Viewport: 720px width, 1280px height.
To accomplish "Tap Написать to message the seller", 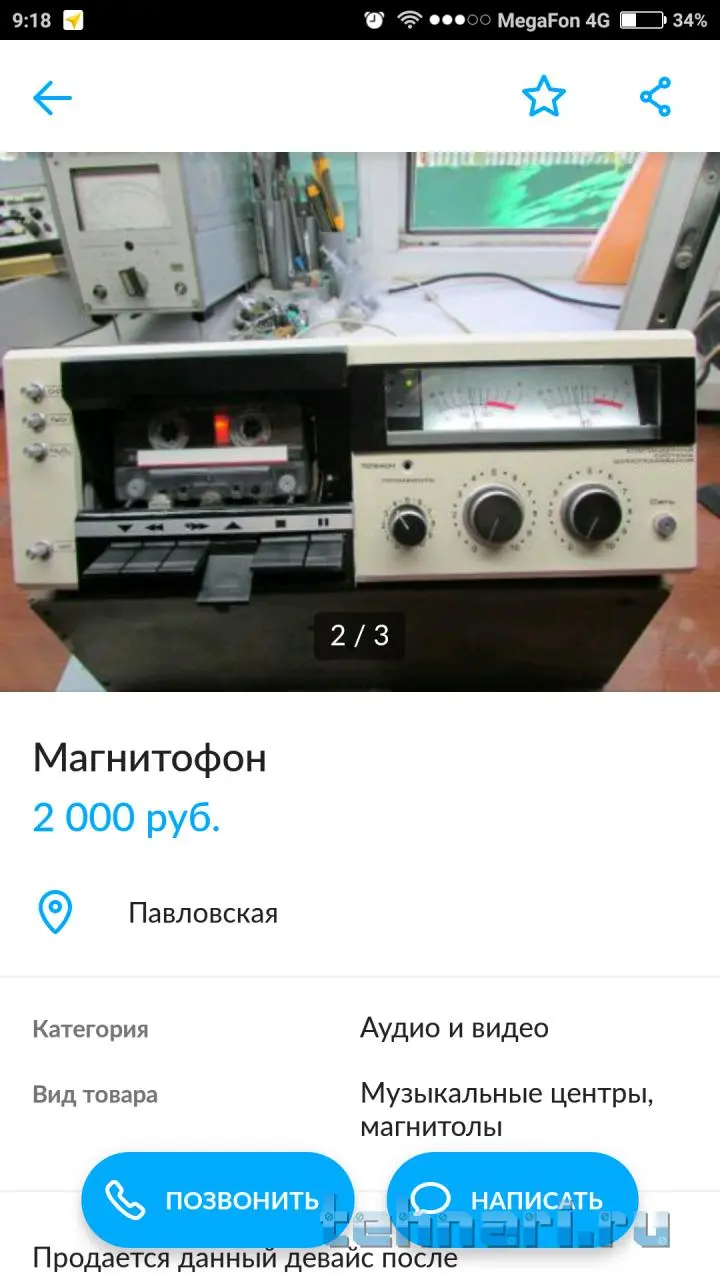I will click(512, 1200).
